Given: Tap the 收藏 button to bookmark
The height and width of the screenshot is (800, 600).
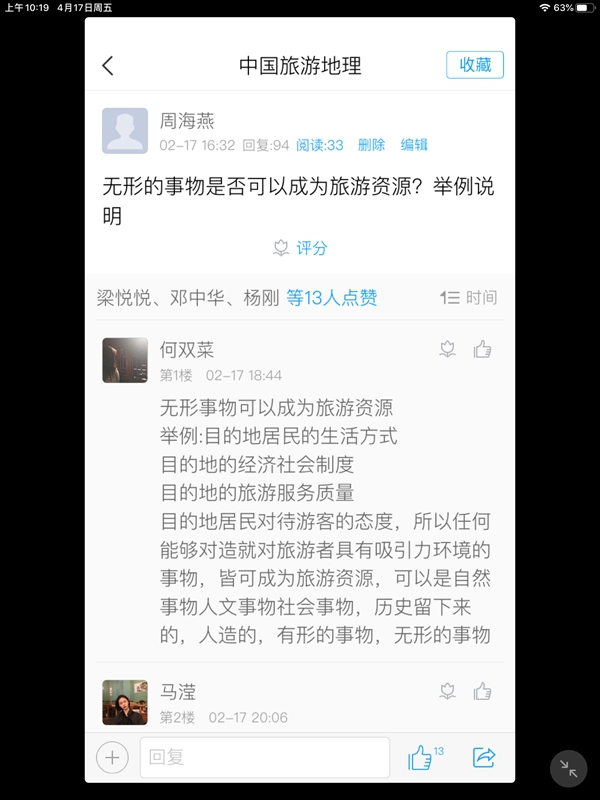Looking at the screenshot, I should tap(475, 65).
